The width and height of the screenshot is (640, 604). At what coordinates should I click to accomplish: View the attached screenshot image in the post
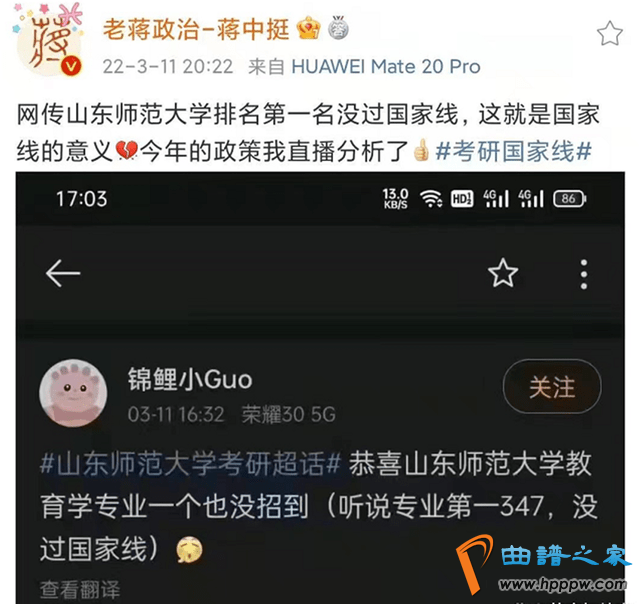click(x=320, y=390)
